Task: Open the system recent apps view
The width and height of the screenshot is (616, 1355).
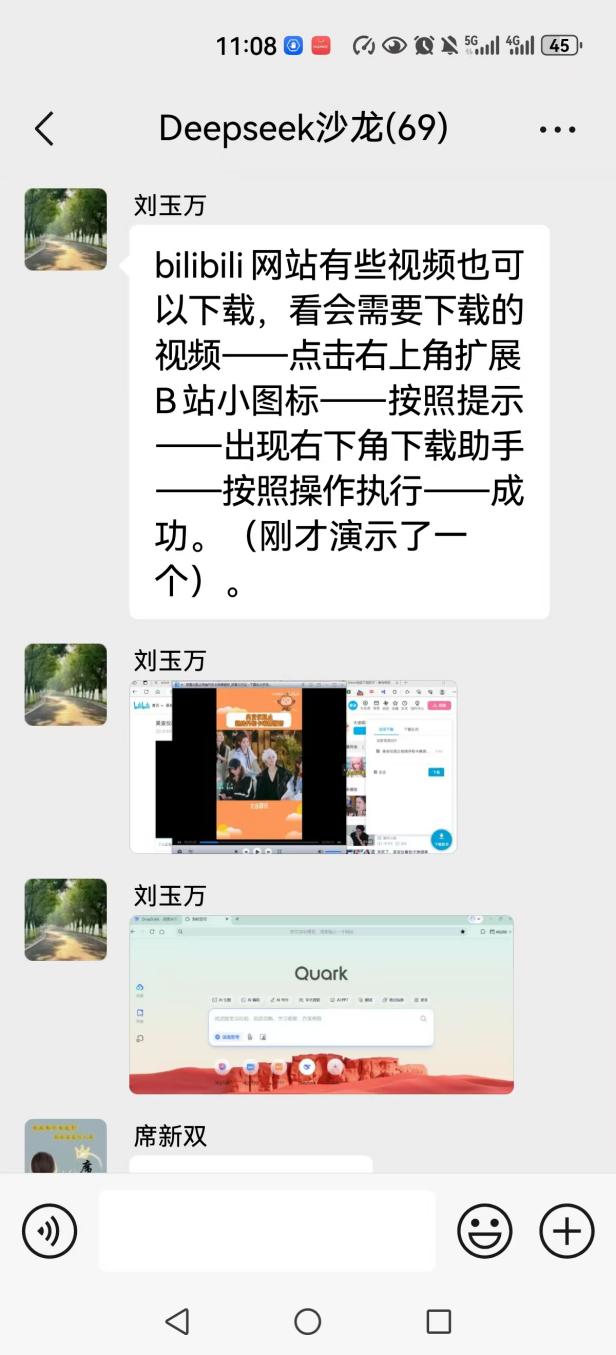Action: tap(439, 1321)
